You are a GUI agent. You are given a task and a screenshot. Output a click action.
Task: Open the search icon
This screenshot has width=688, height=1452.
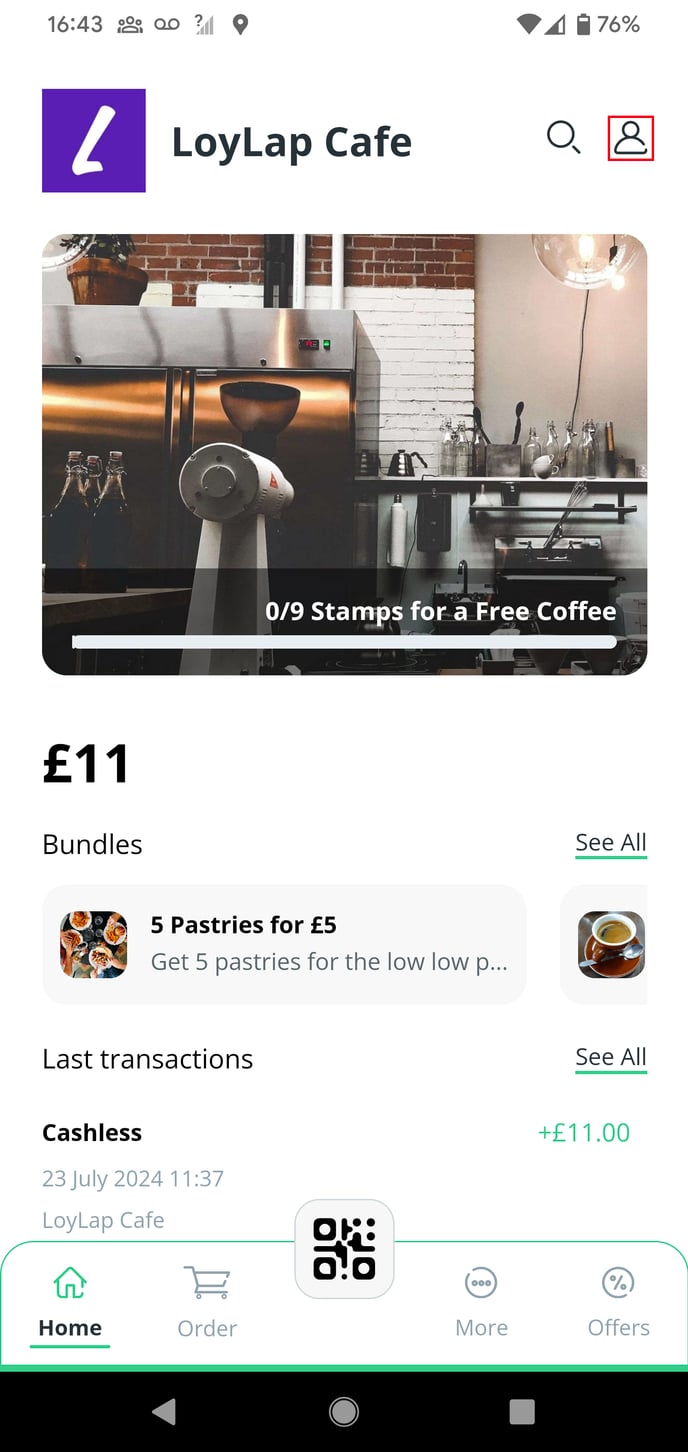pos(563,138)
